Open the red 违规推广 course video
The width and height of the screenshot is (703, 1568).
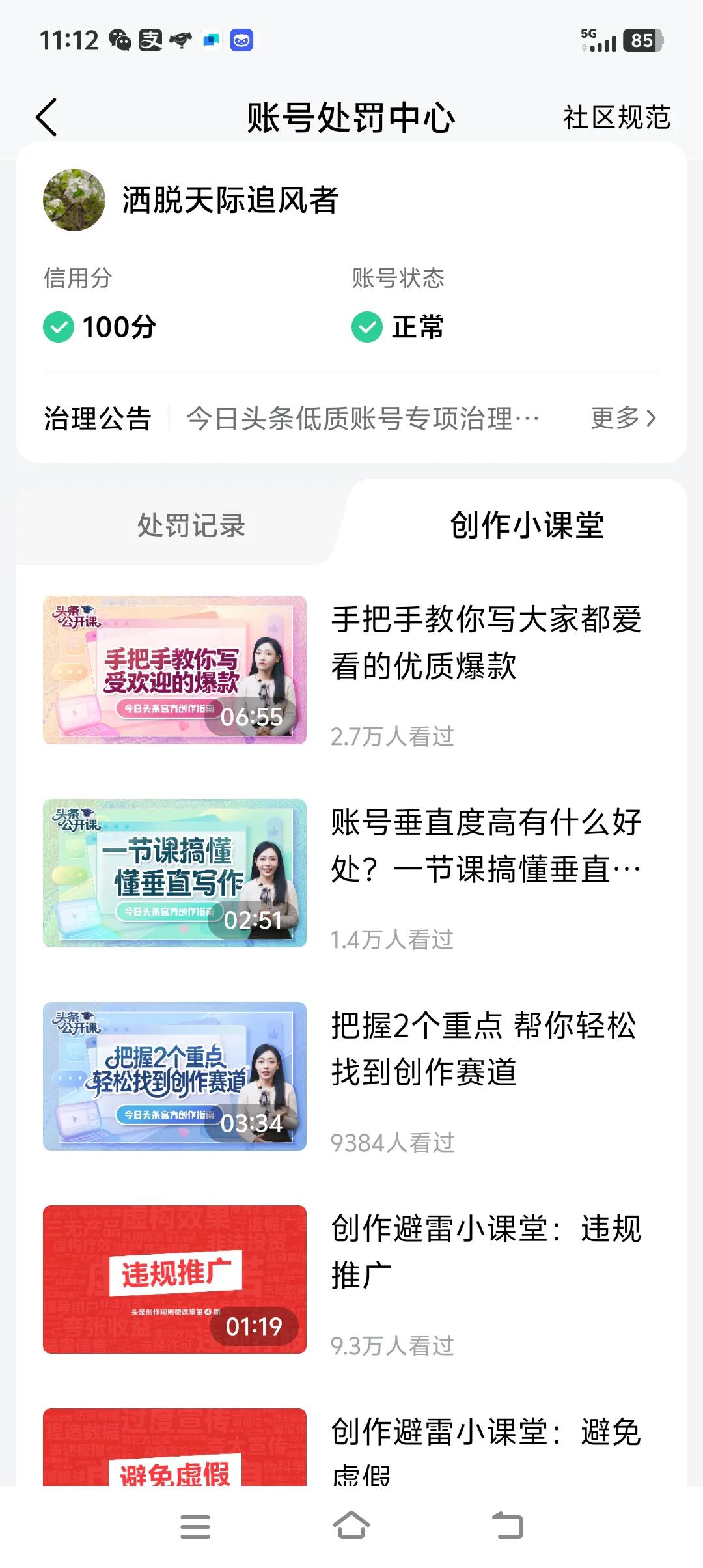[173, 1281]
